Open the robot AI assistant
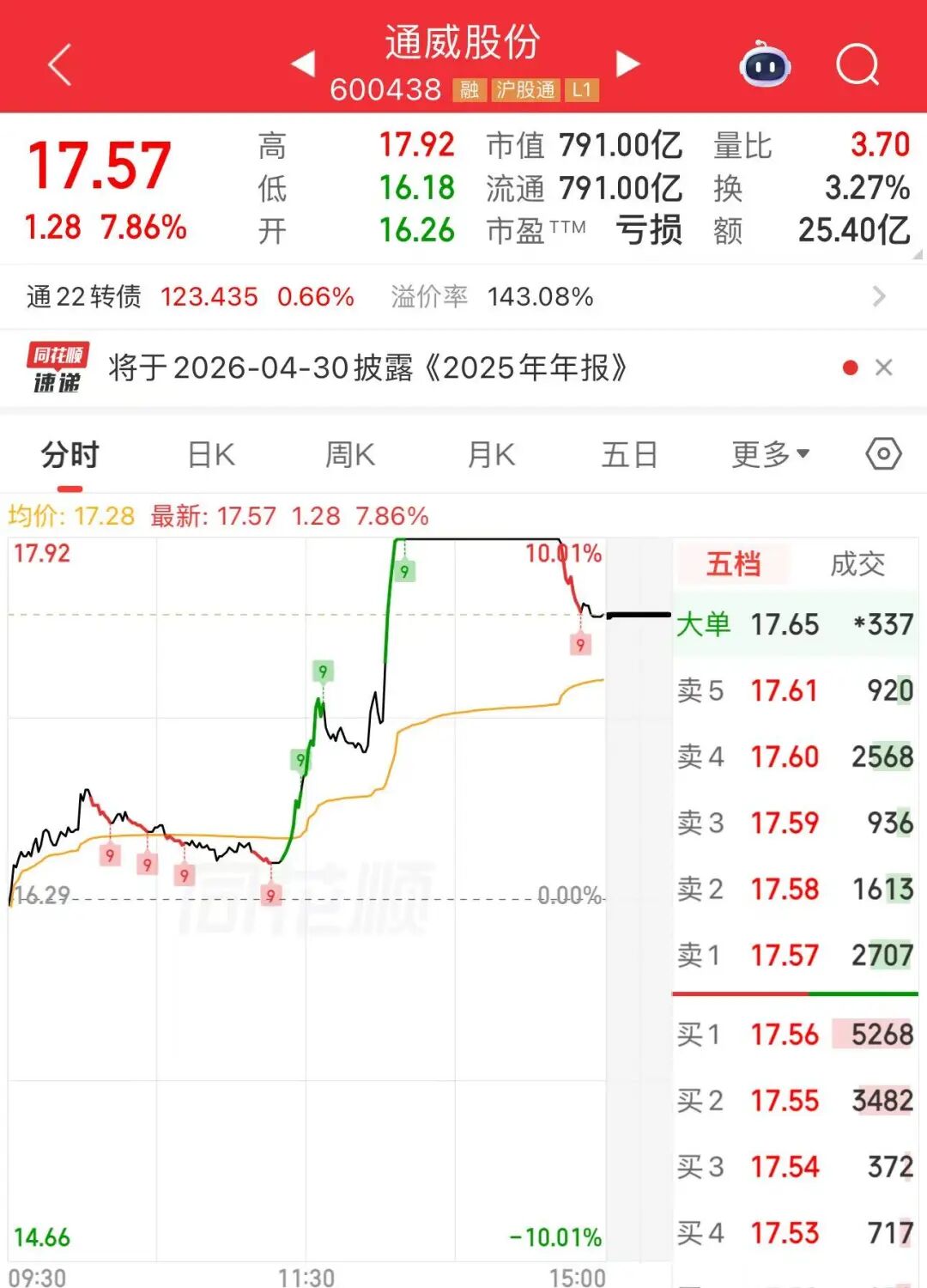 (x=765, y=64)
